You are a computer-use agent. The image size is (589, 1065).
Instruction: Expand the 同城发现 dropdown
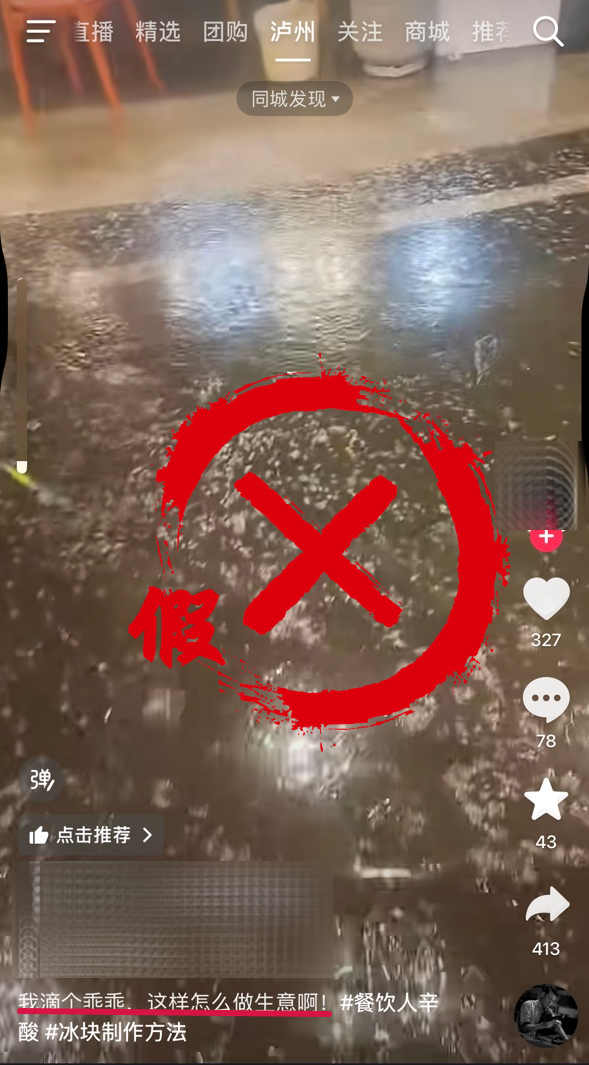[294, 99]
